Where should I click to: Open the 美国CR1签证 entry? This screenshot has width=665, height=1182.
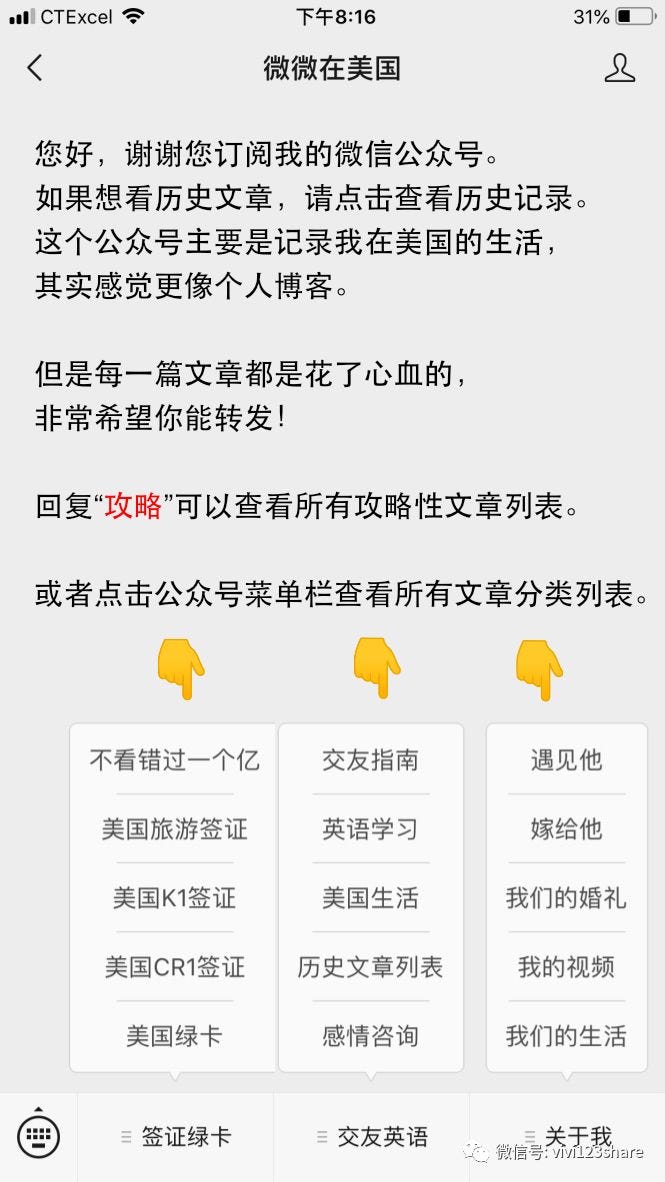pos(174,967)
